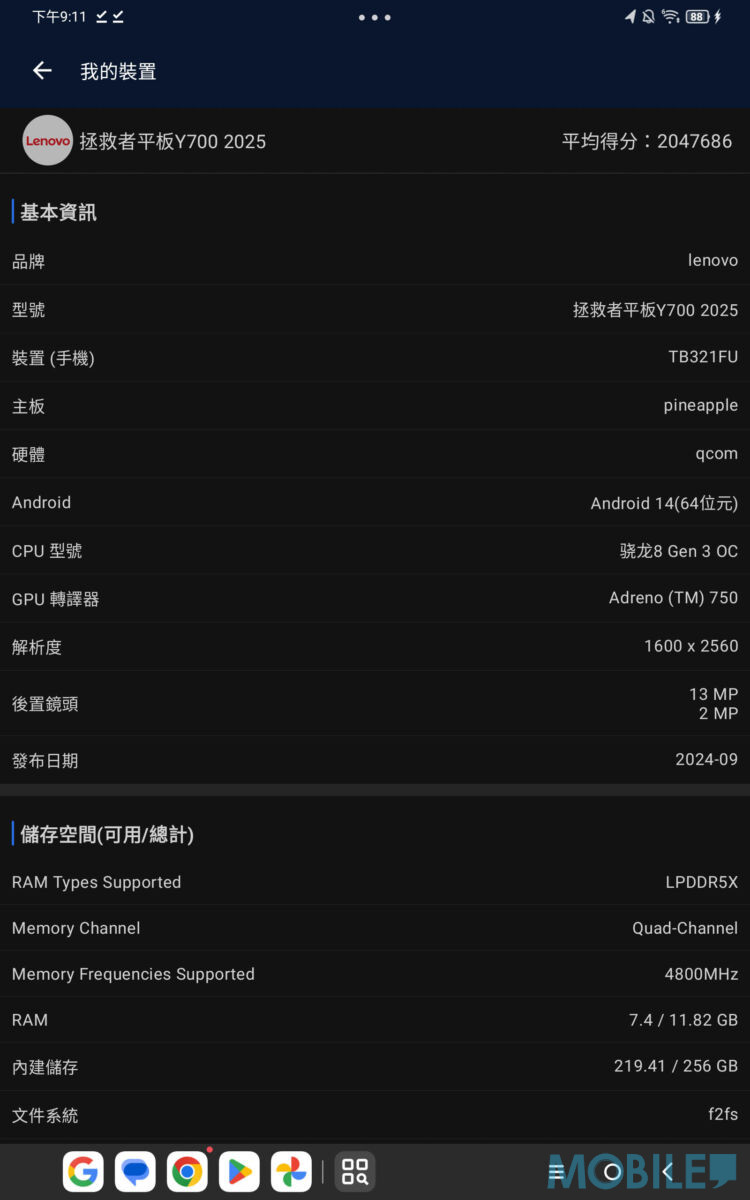The image size is (750, 1200).
Task: Select the 拯救者平板Y700 2025 device name
Action: (176, 141)
